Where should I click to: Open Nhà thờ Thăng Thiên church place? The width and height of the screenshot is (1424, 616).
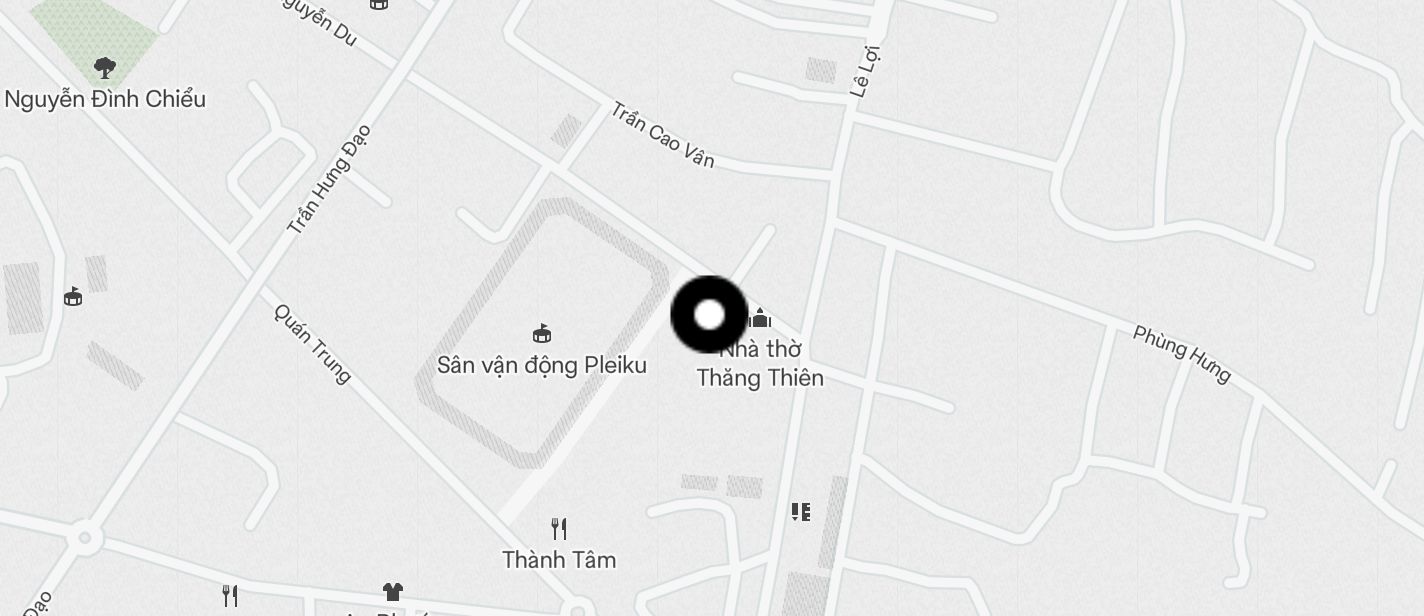pyautogui.click(x=761, y=320)
